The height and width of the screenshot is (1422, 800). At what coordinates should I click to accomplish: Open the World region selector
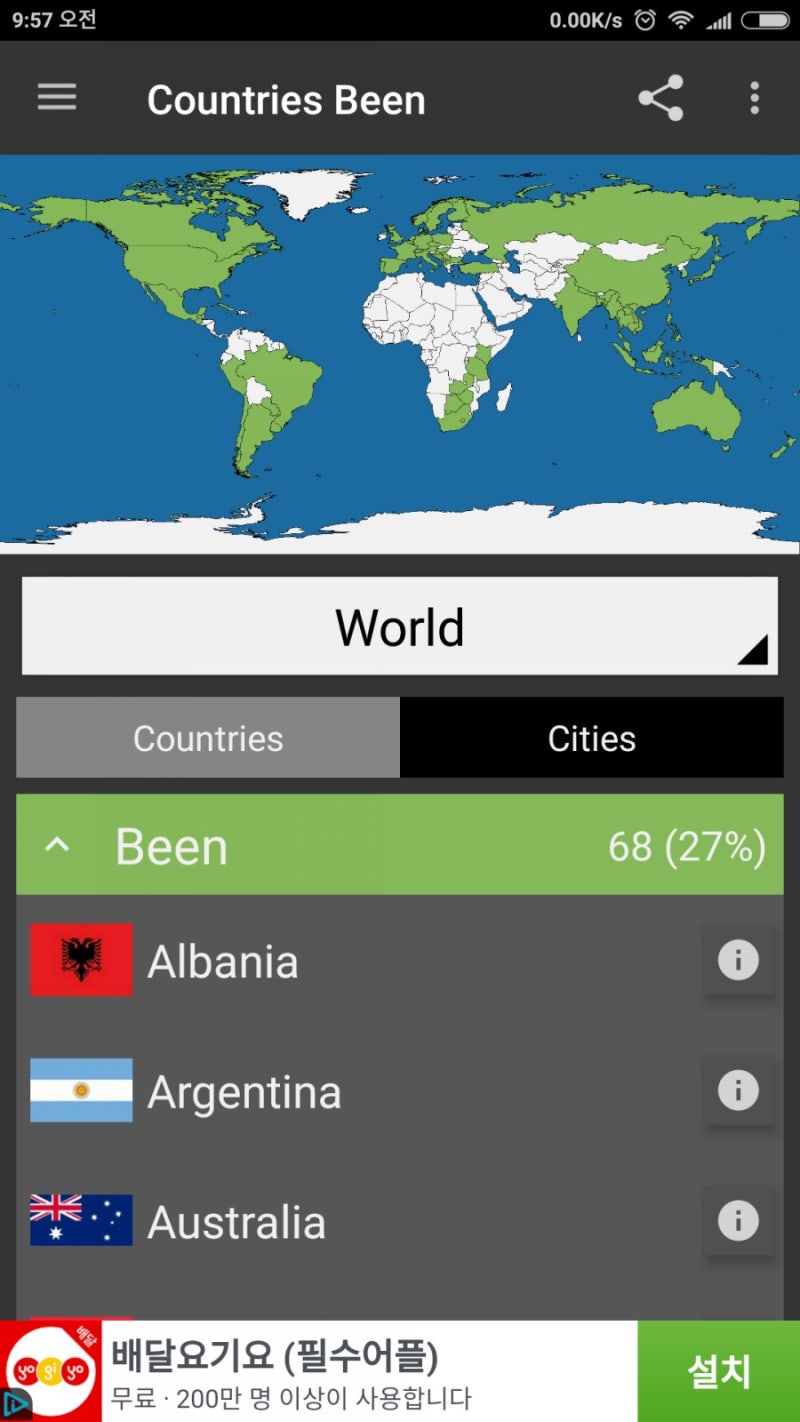pyautogui.click(x=400, y=626)
